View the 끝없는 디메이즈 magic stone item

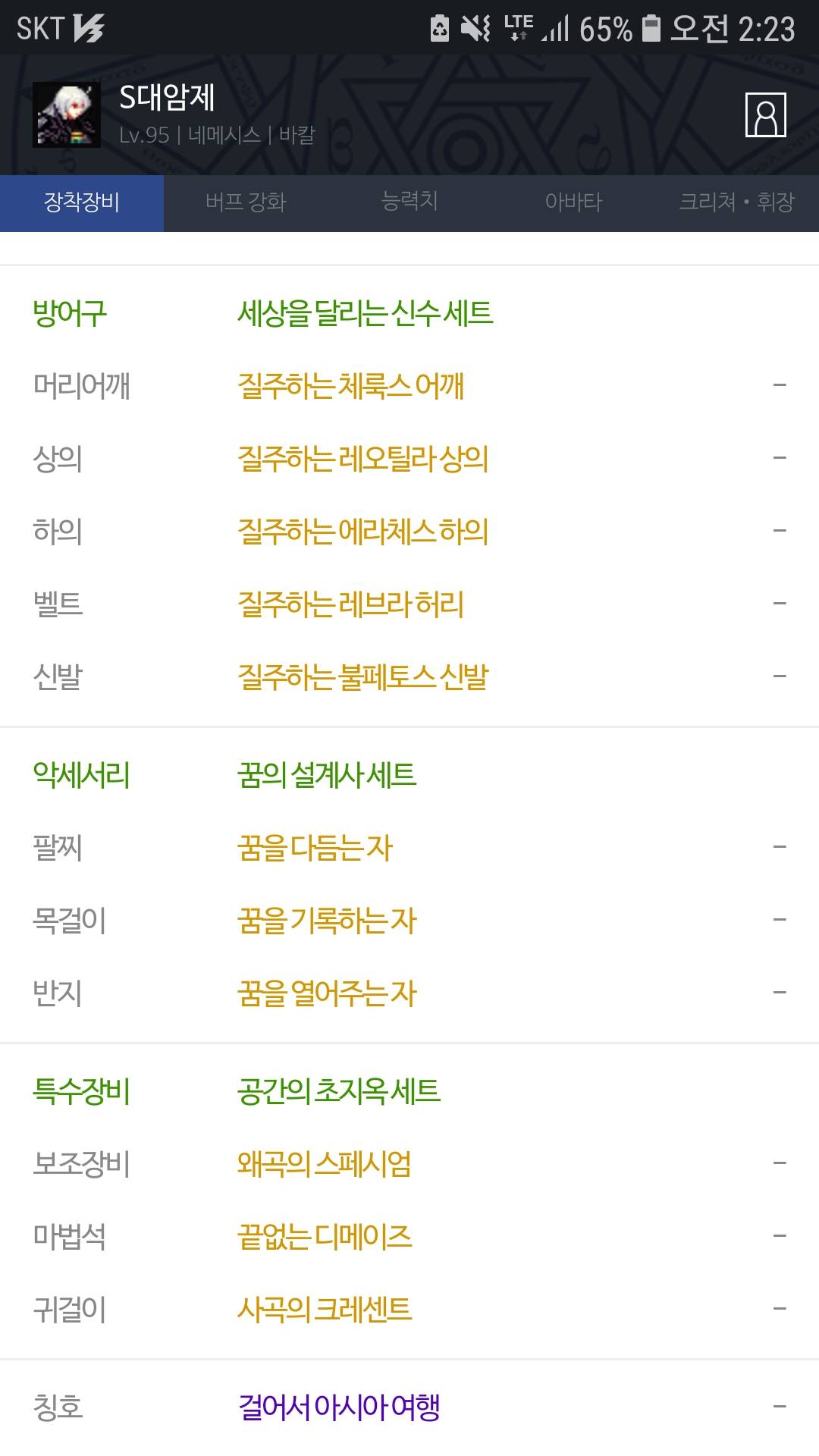[409, 1237]
